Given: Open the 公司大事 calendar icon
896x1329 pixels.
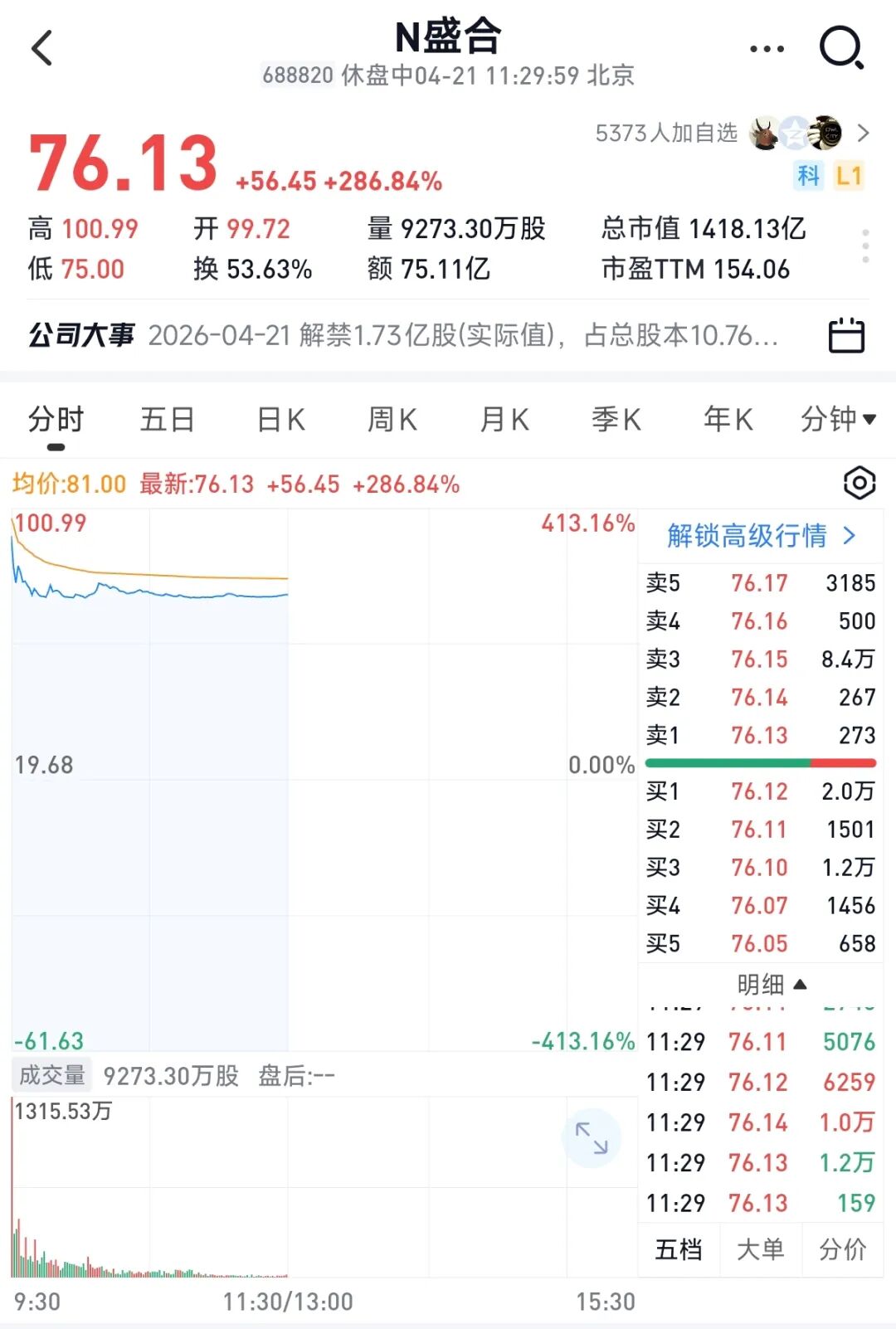Looking at the screenshot, I should (x=846, y=335).
